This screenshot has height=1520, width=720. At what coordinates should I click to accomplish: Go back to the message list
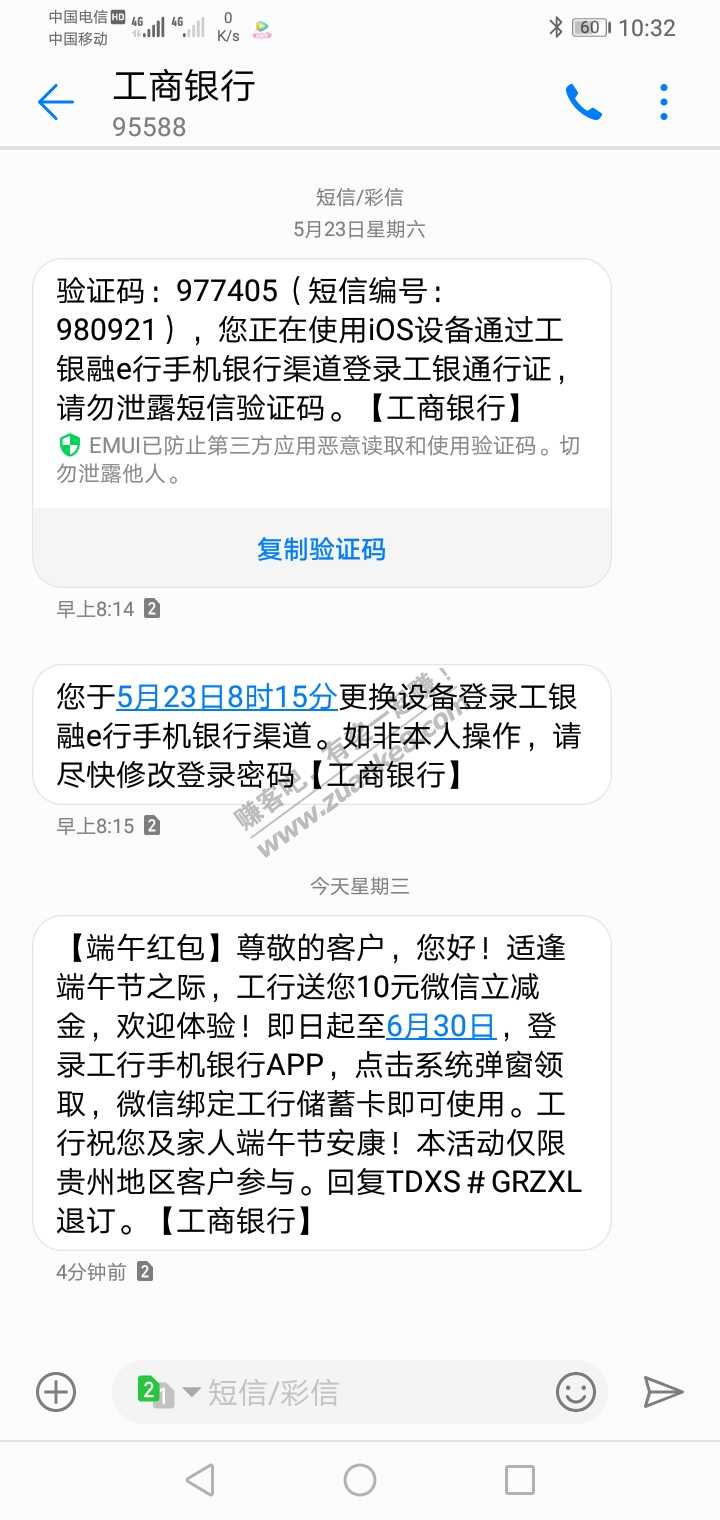(55, 102)
